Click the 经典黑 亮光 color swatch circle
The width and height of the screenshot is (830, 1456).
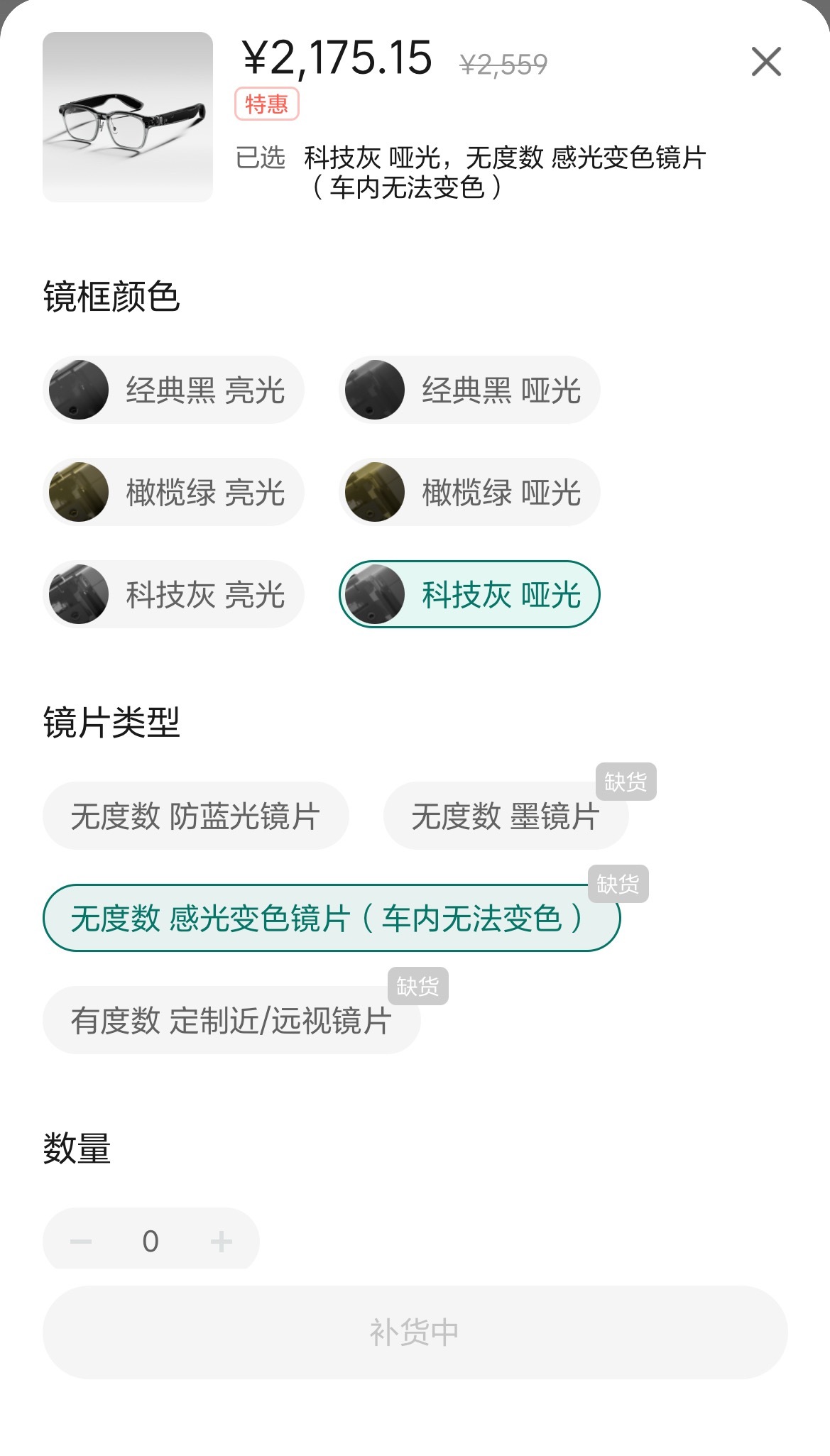click(x=78, y=389)
